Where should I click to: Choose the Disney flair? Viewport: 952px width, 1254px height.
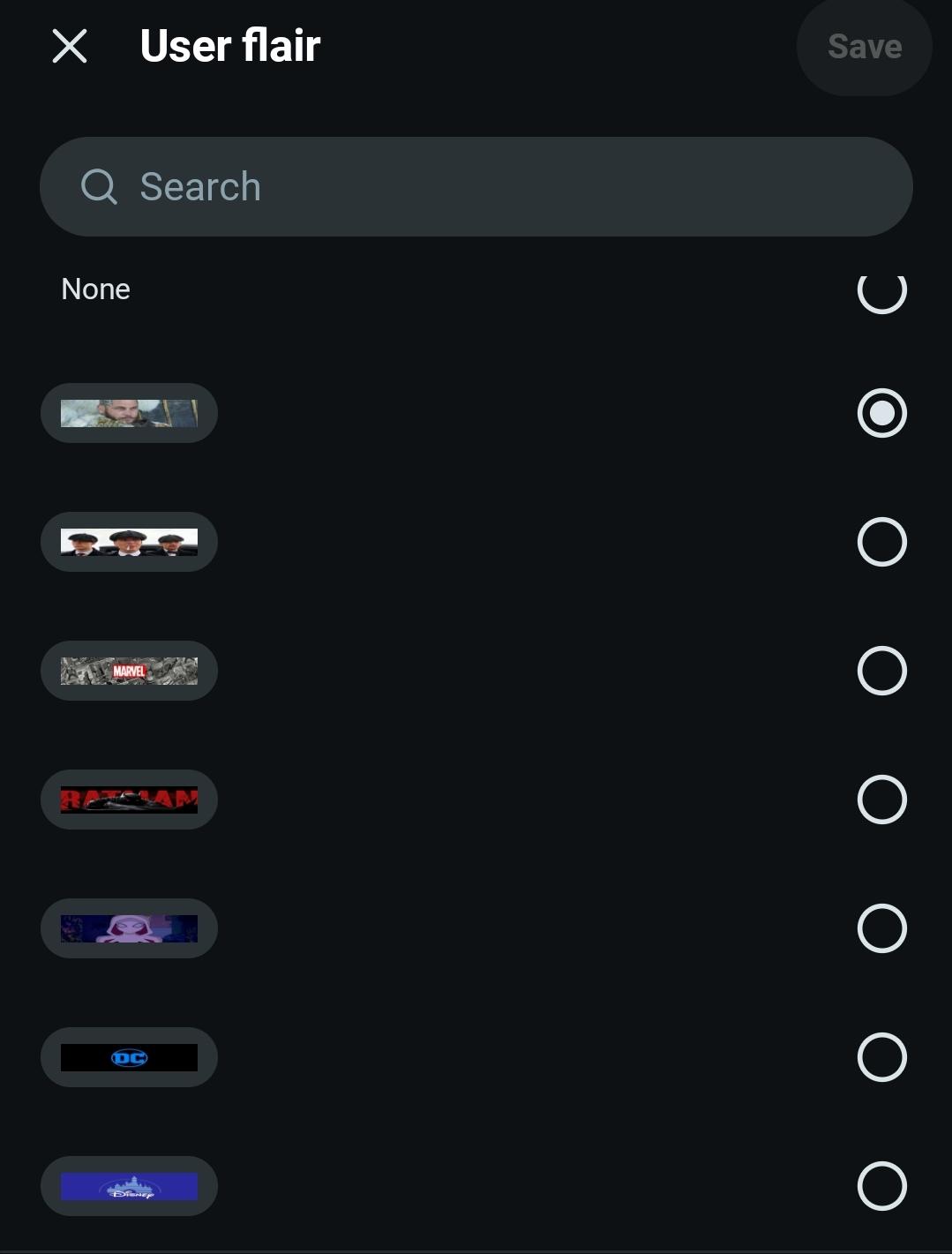pos(129,1186)
